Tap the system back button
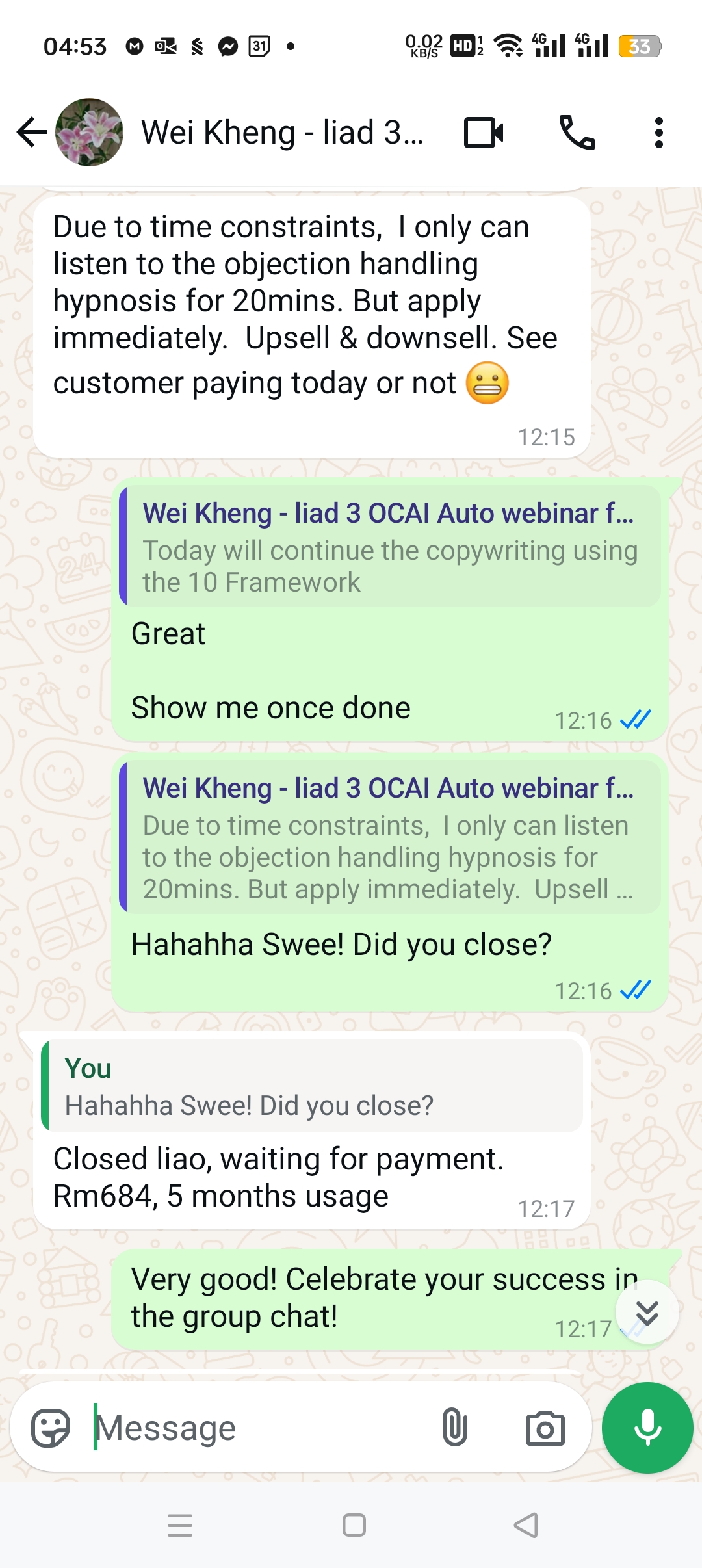Screen dimensions: 702x1568 (526, 1525)
